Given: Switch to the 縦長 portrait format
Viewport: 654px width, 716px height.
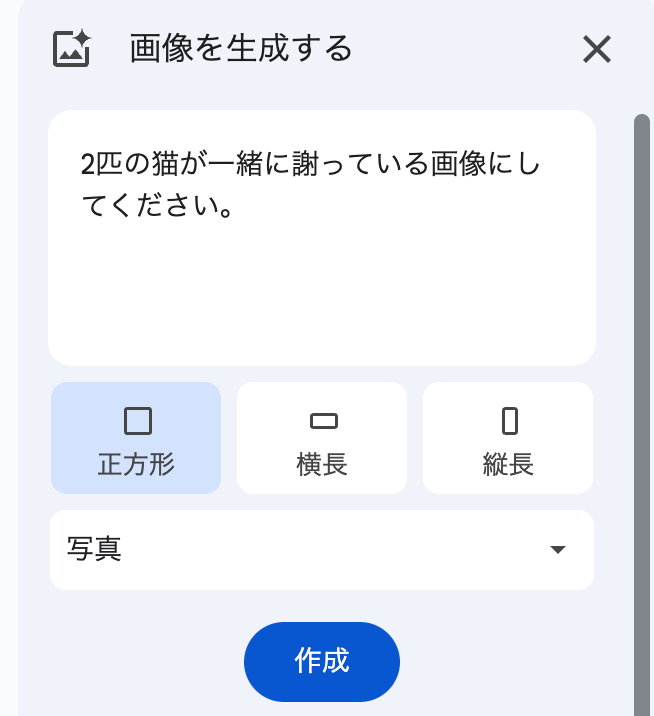Looking at the screenshot, I should click(508, 438).
